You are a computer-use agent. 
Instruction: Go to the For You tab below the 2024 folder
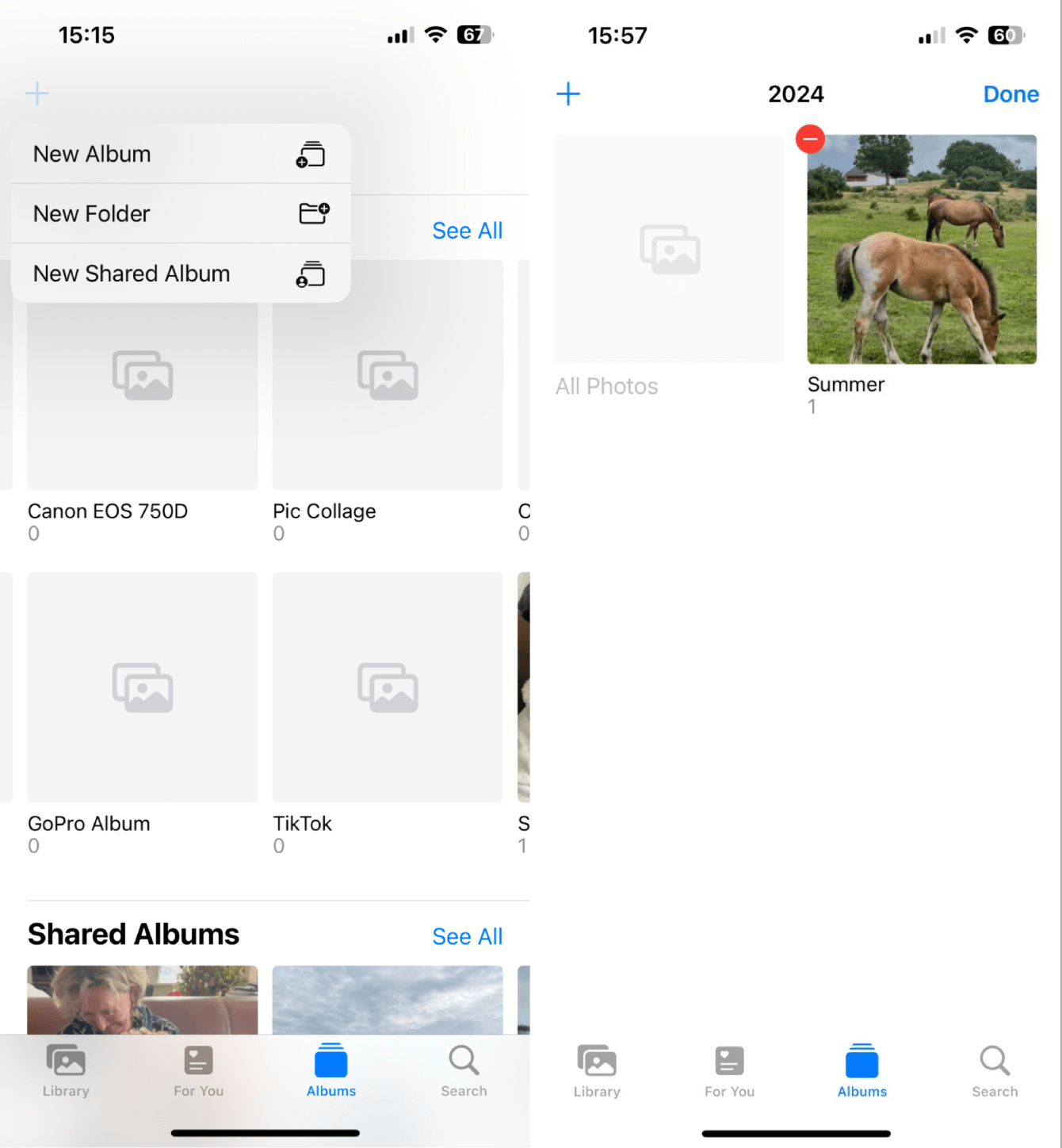(x=729, y=1070)
